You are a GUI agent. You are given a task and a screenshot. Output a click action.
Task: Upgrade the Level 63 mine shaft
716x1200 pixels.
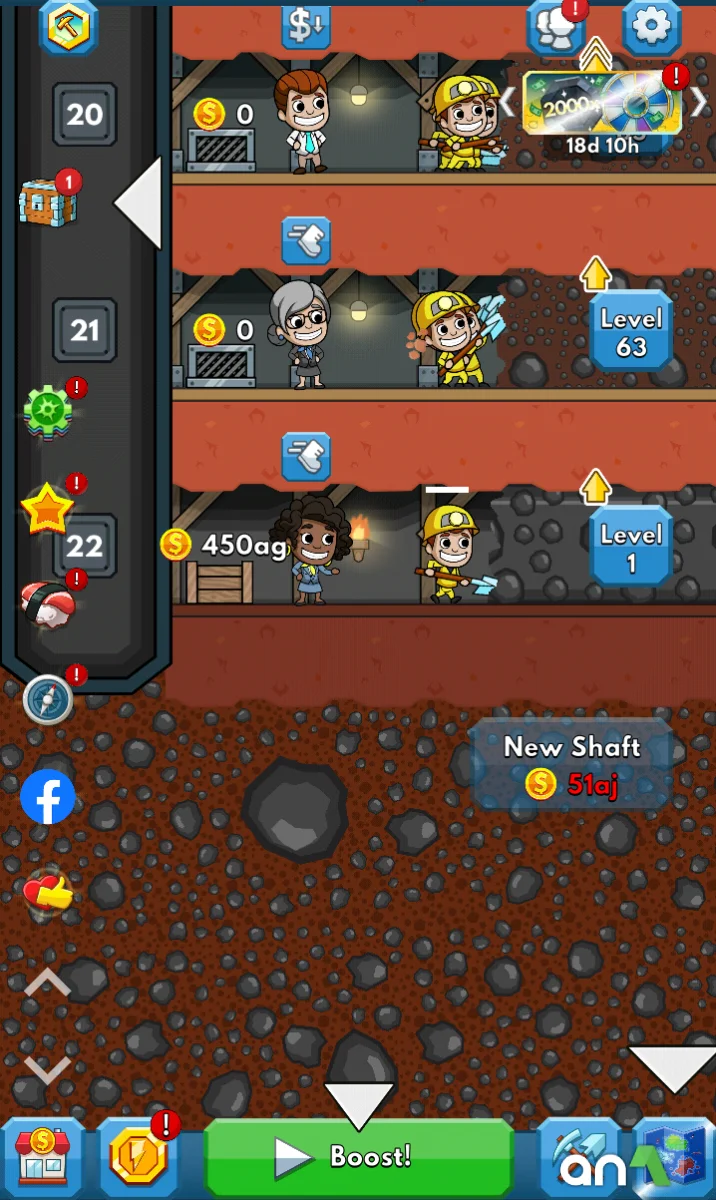(x=630, y=332)
